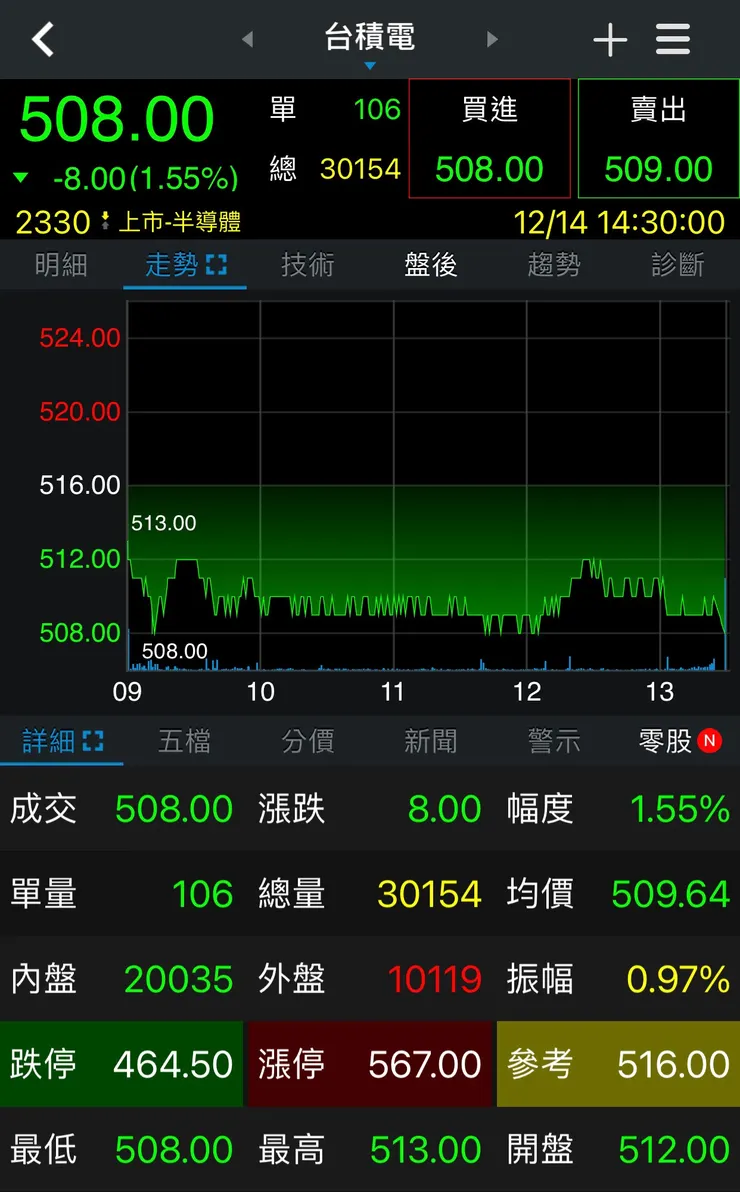Open the add stock plus icon
Image resolution: width=740 pixels, height=1192 pixels.
[x=609, y=40]
